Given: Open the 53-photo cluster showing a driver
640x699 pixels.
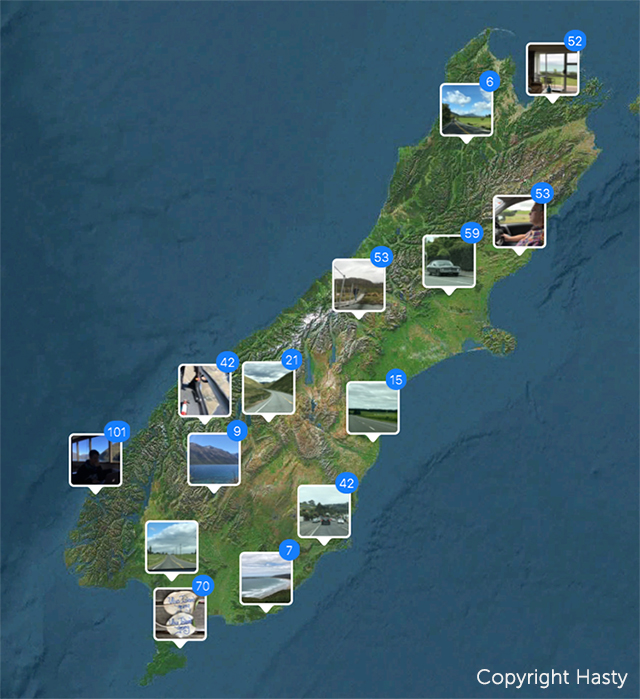Looking at the screenshot, I should click(x=519, y=222).
